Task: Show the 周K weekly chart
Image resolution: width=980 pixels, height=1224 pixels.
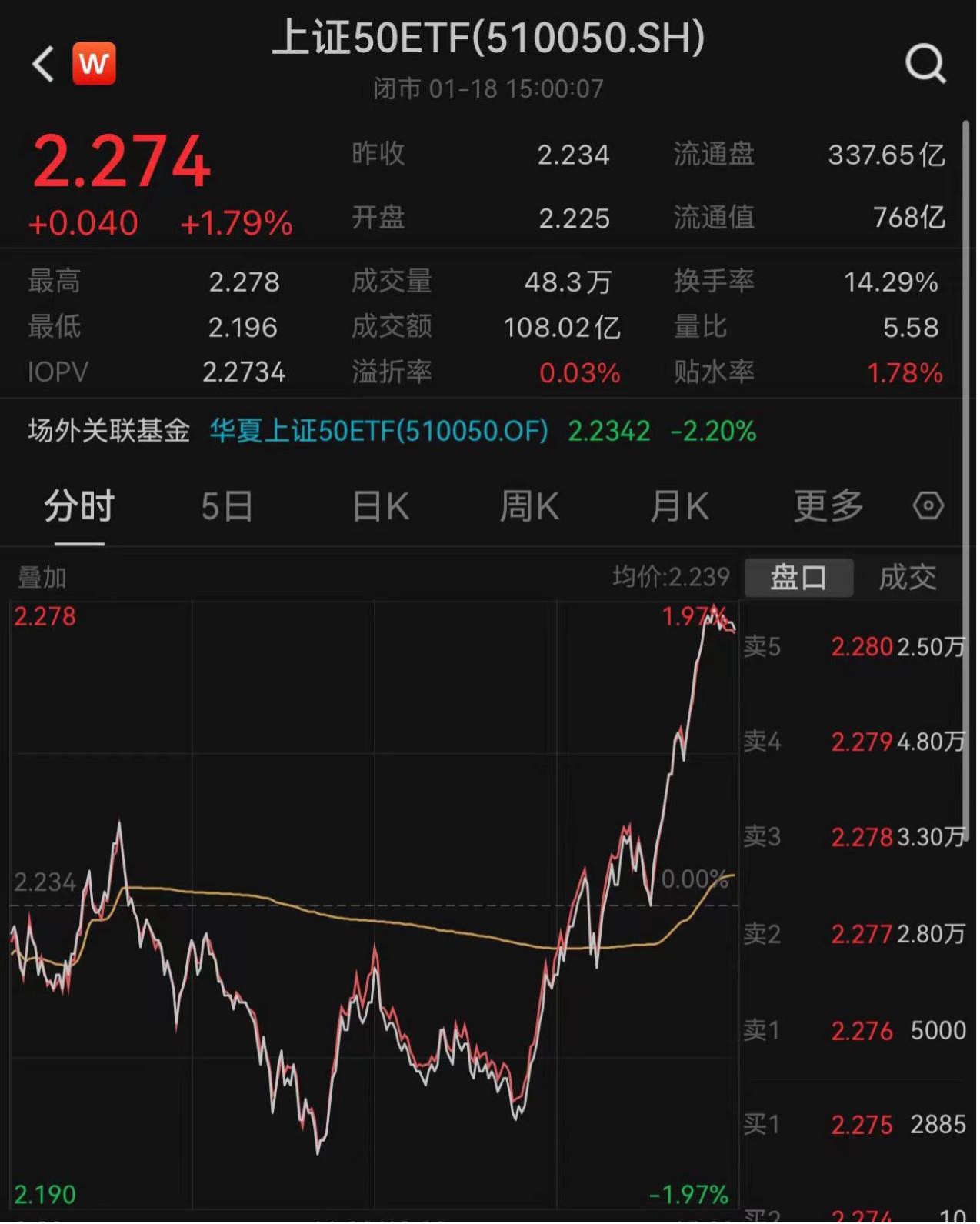Action: [529, 507]
